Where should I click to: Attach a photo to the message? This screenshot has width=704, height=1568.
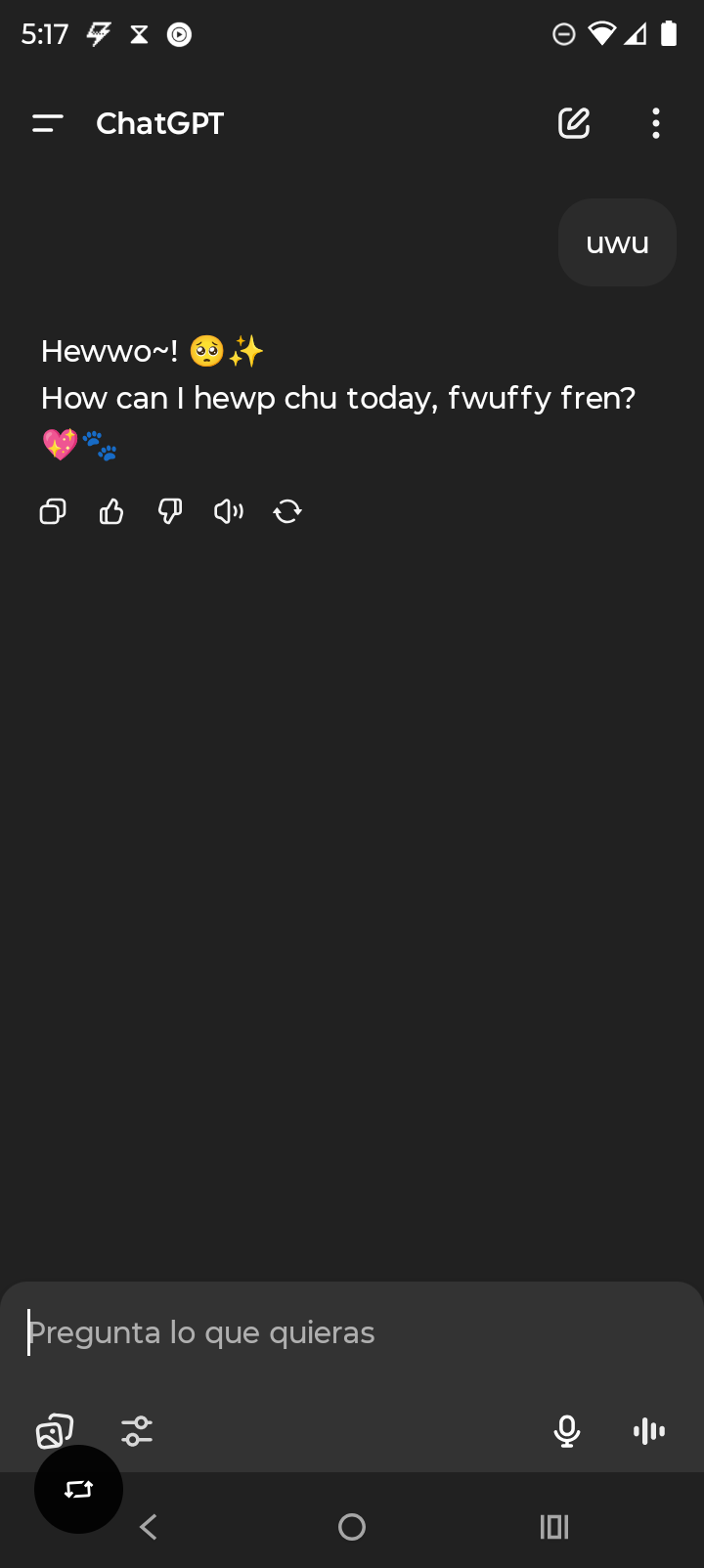click(x=55, y=1431)
